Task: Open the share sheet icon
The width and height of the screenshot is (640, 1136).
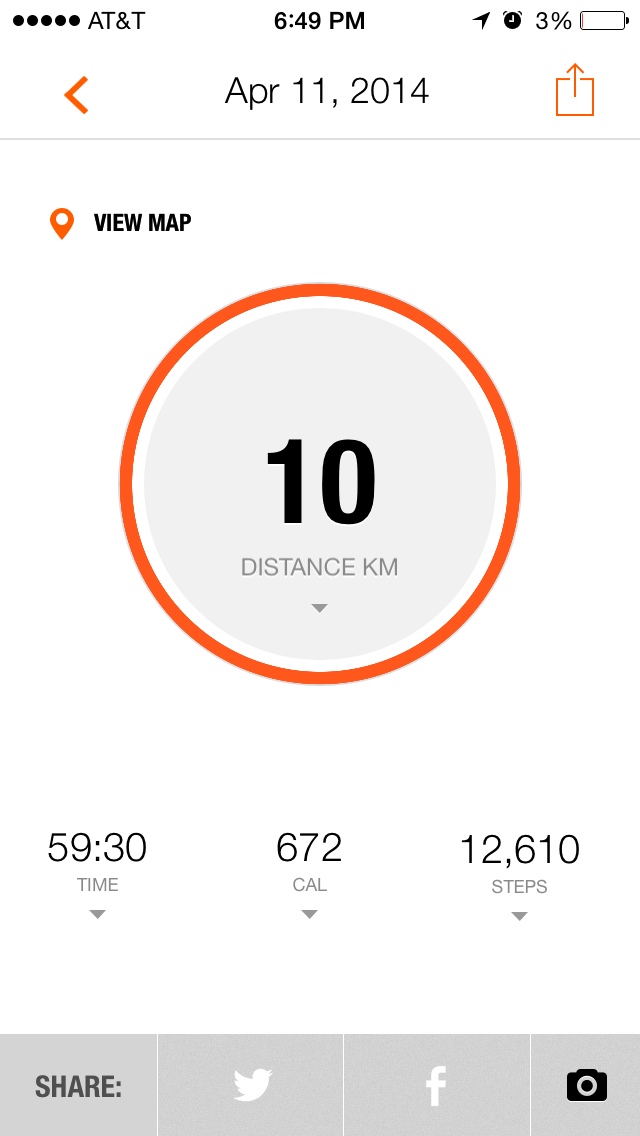Action: tap(575, 91)
